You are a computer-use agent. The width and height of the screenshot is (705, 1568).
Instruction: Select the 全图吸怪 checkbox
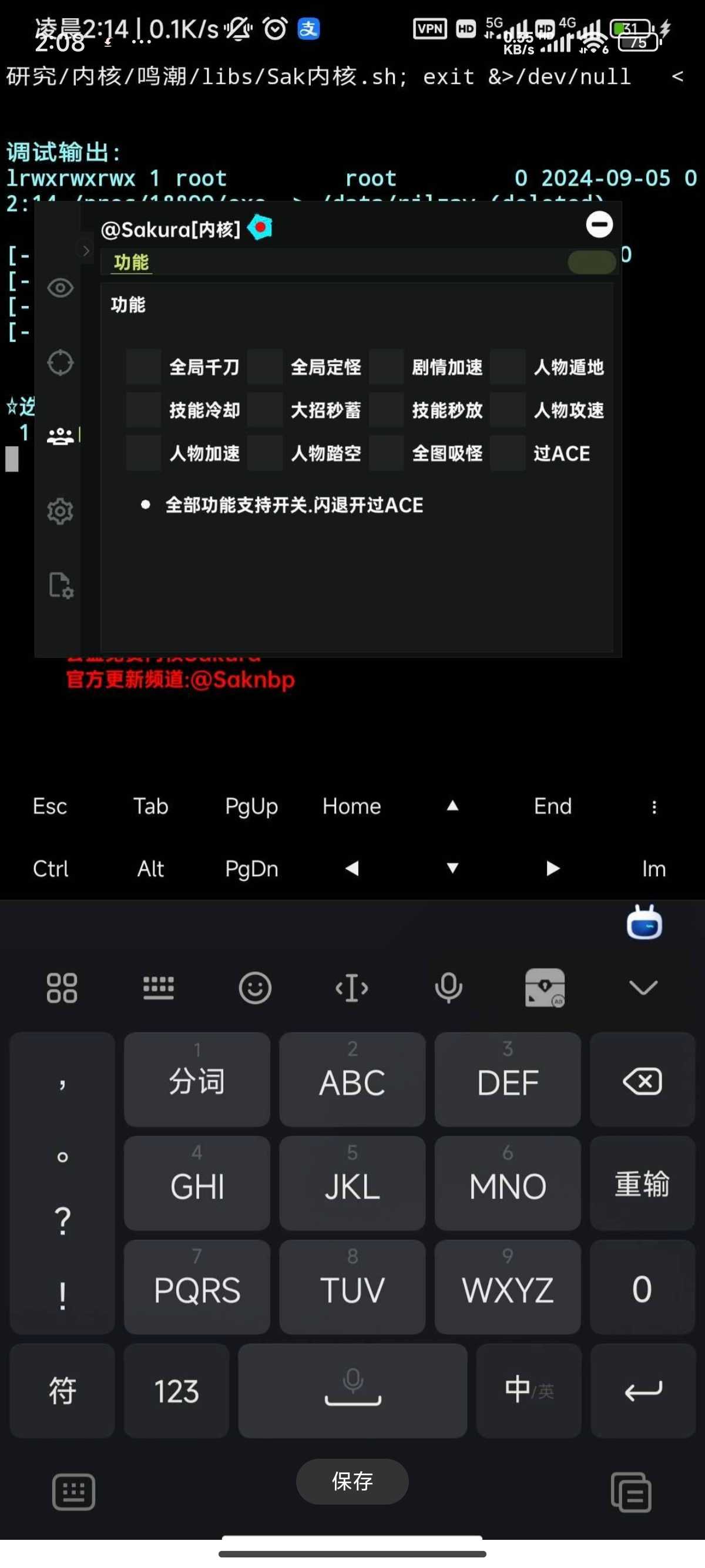click(386, 453)
